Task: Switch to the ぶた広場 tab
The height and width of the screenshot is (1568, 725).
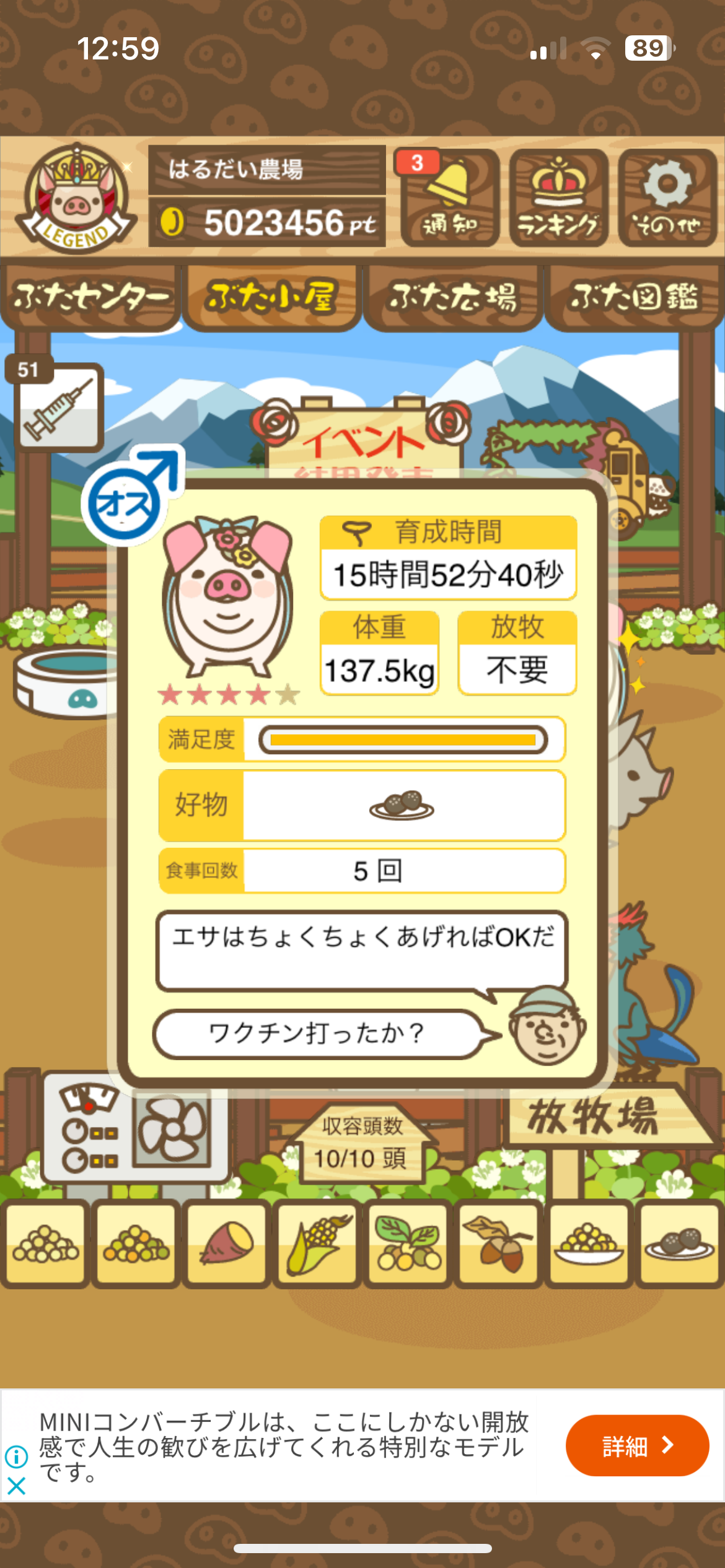Action: (x=453, y=297)
